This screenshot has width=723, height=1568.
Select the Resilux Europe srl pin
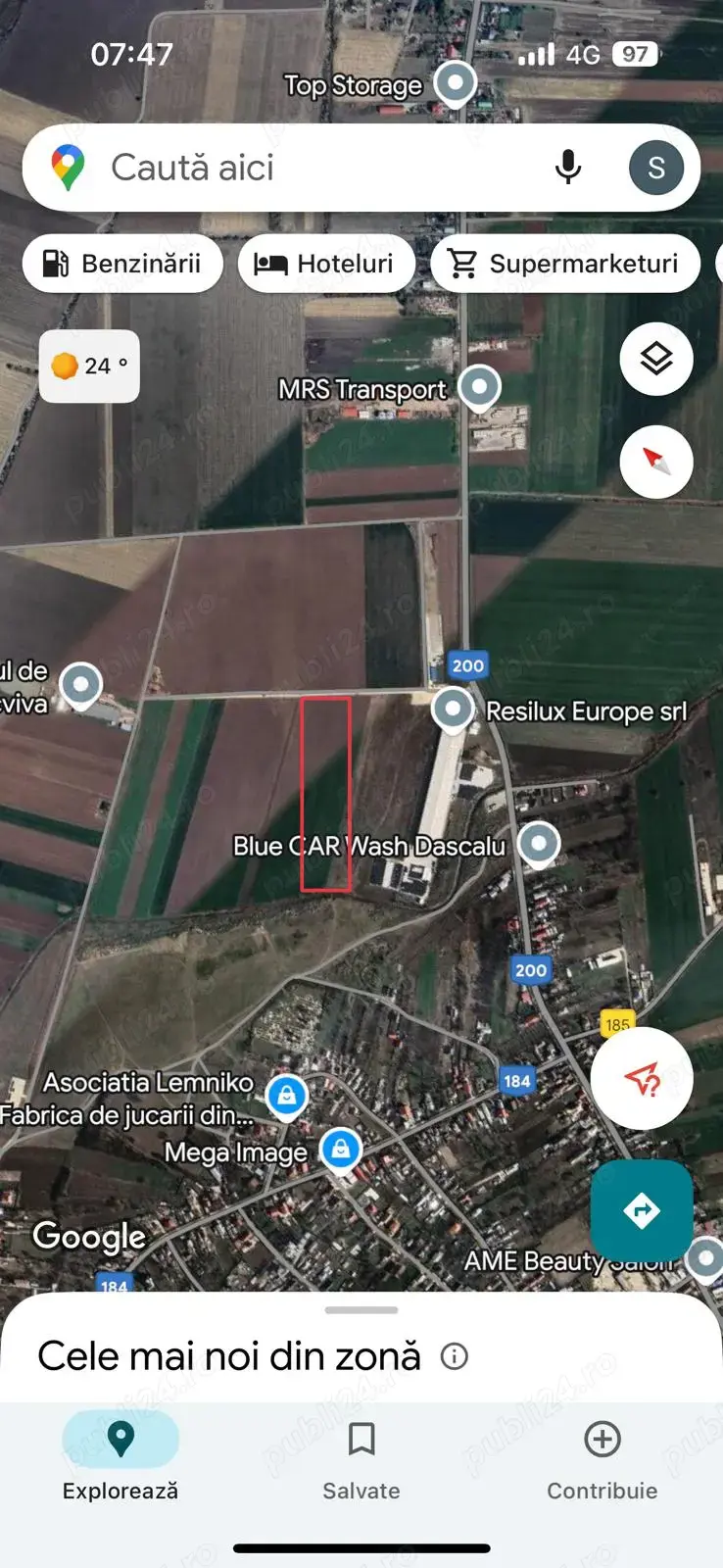pos(453,709)
